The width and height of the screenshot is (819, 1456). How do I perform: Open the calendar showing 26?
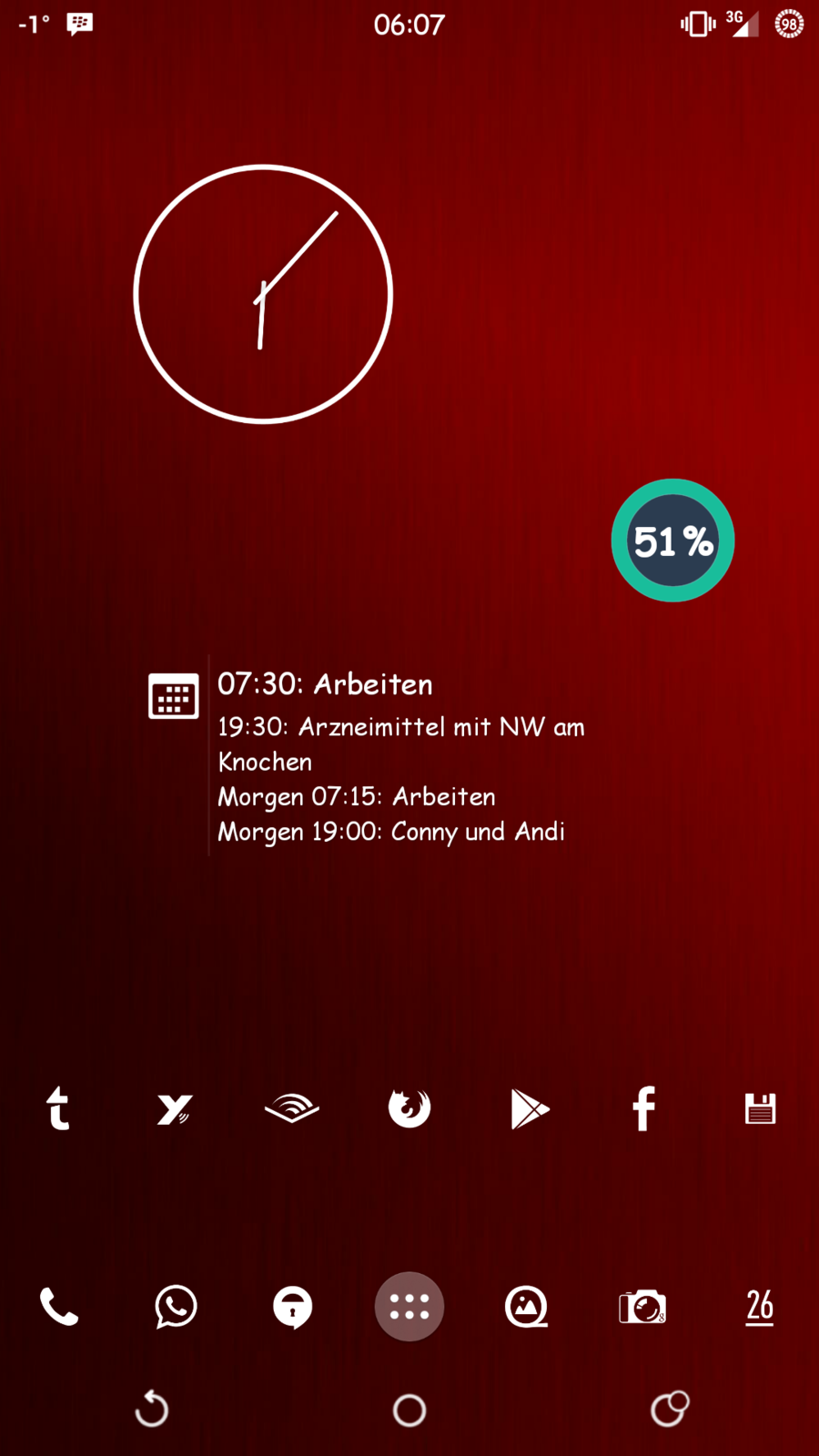click(x=760, y=1307)
